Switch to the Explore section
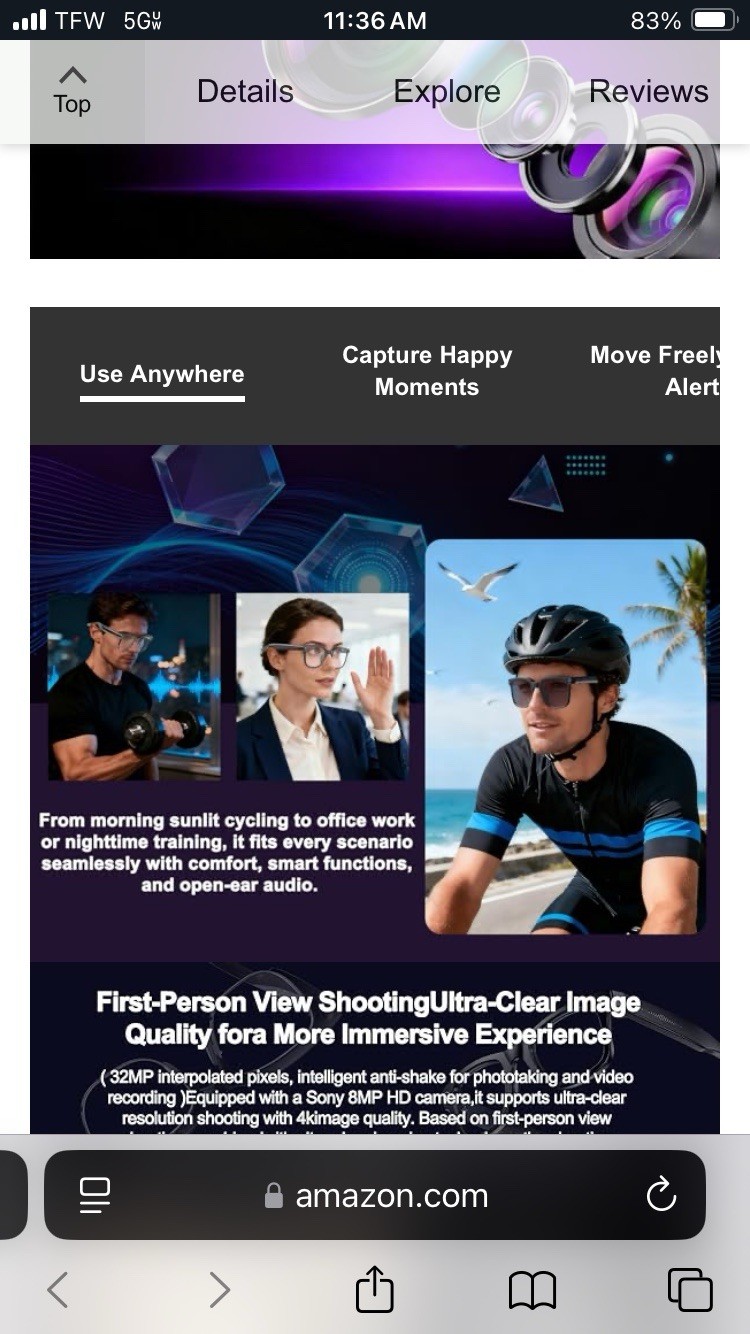This screenshot has height=1334, width=750. point(446,92)
